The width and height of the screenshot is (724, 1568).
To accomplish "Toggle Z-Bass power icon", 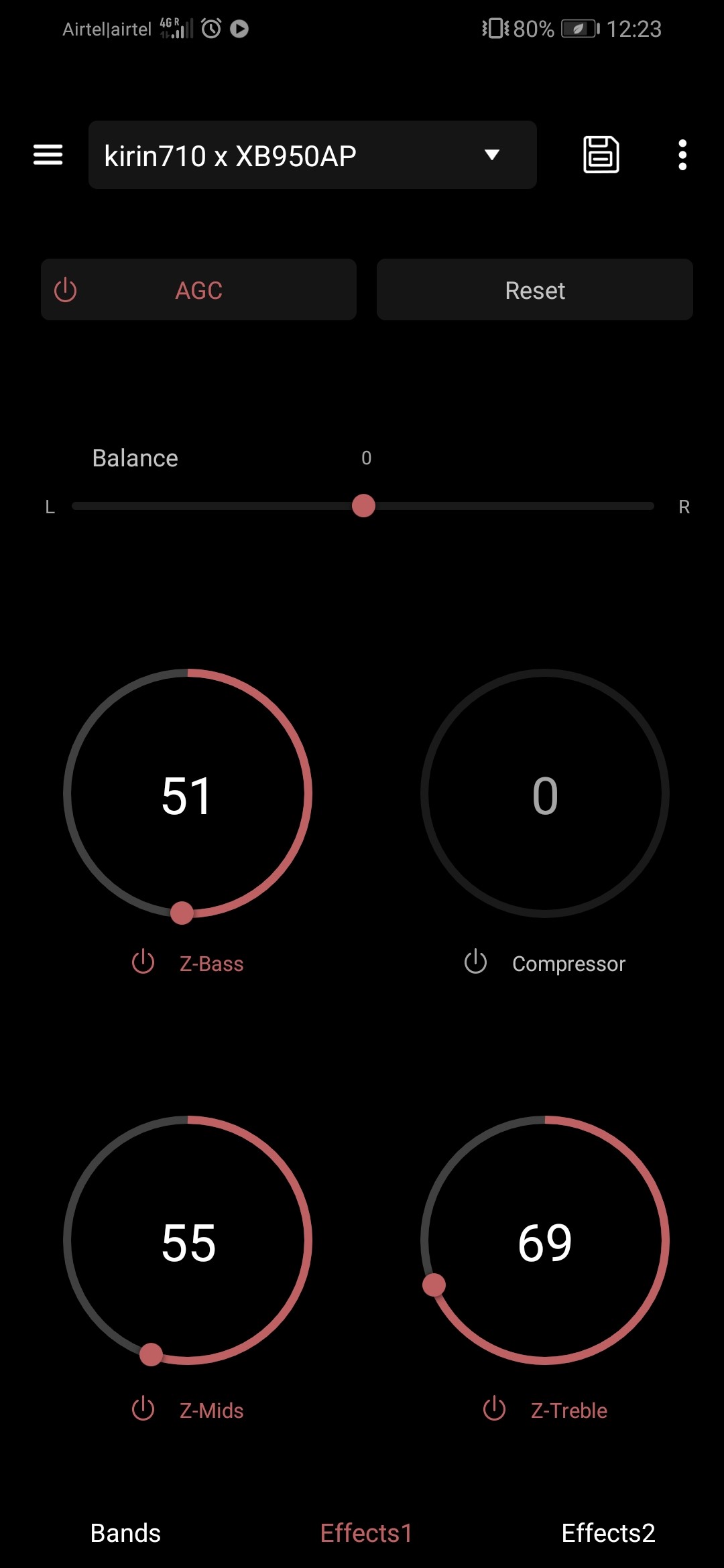I will click(143, 962).
